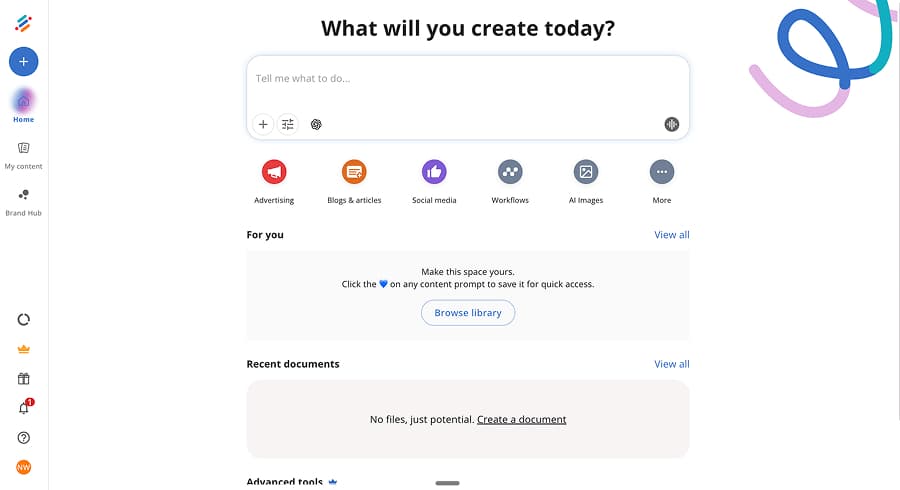Open the help question mark icon

[x=24, y=438]
